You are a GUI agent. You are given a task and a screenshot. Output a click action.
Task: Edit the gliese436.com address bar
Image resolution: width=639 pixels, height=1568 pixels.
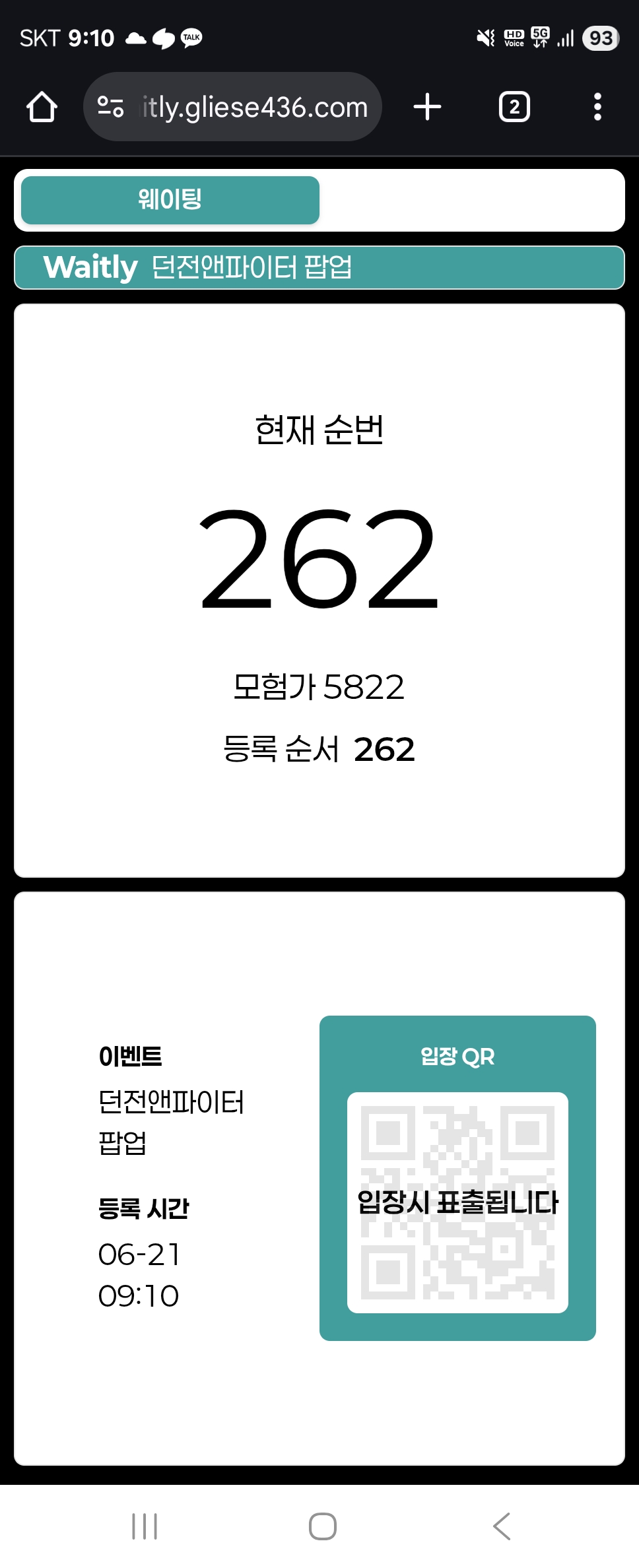(x=255, y=107)
